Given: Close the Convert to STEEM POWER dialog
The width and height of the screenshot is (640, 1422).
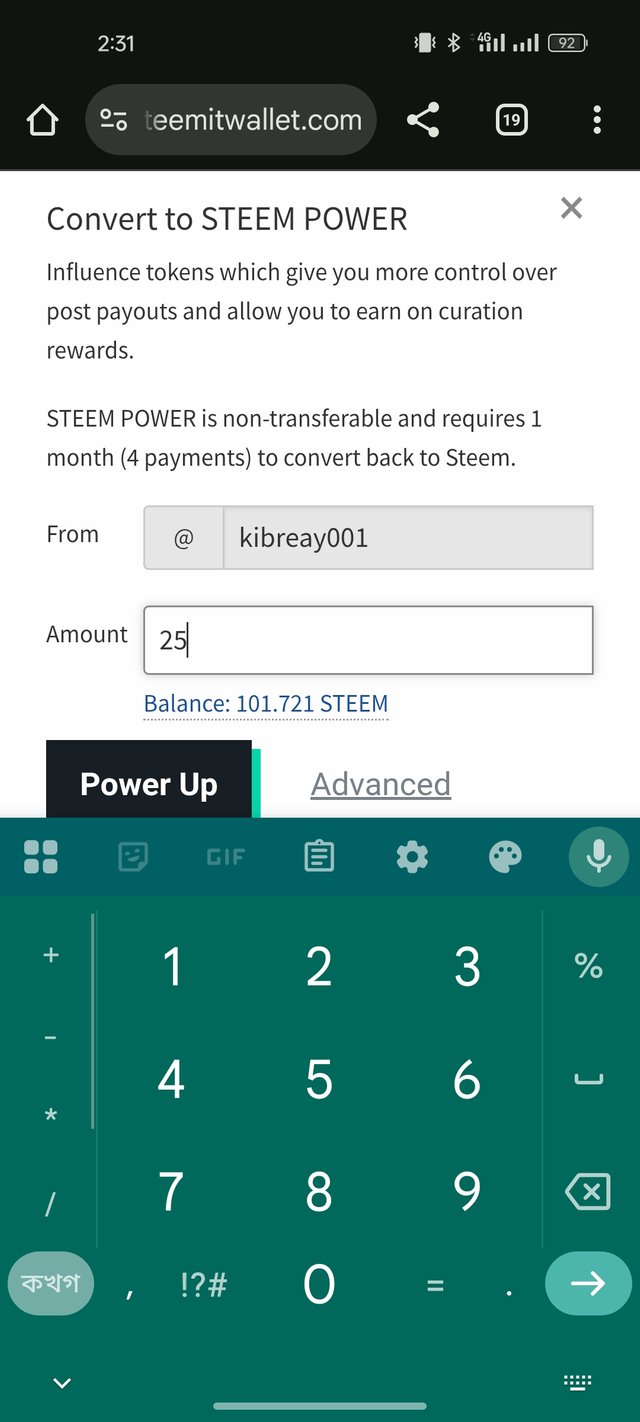Looking at the screenshot, I should click(571, 208).
